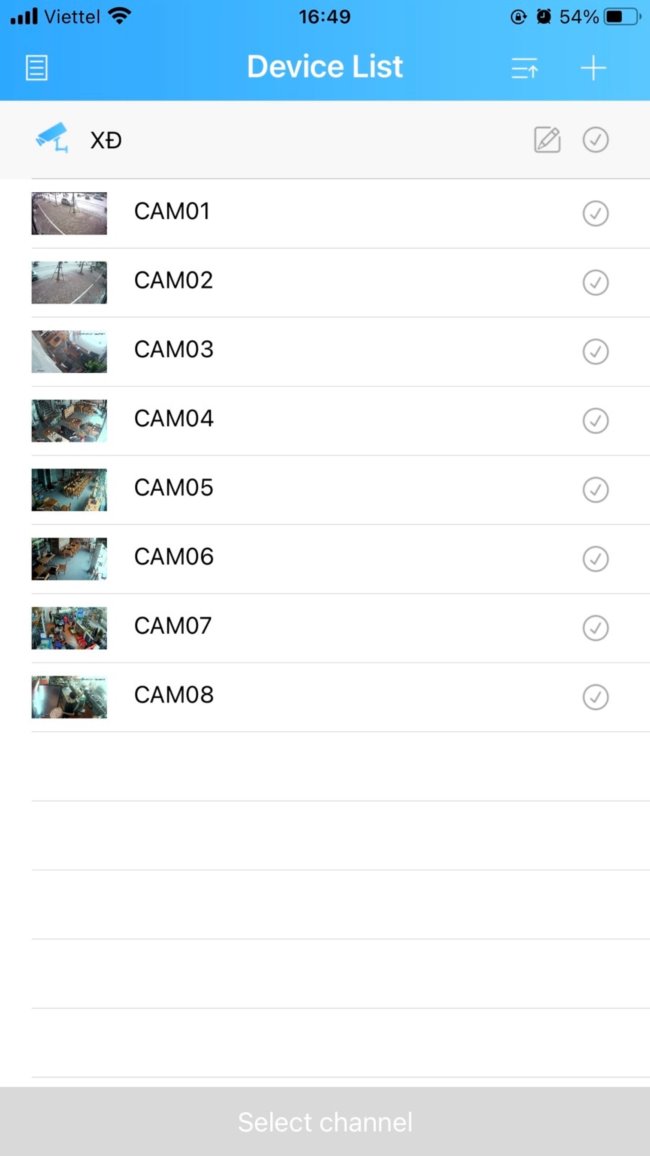The height and width of the screenshot is (1156, 650).
Task: Mark CAM05 as selected
Action: tap(596, 490)
